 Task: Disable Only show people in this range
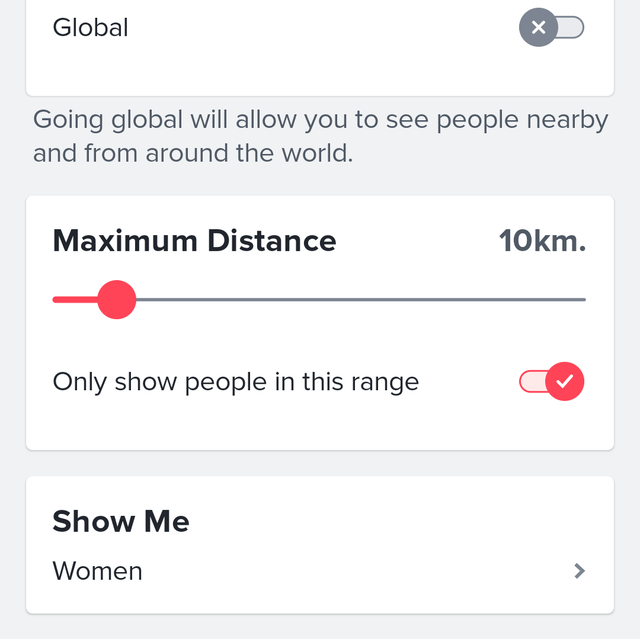tap(551, 381)
